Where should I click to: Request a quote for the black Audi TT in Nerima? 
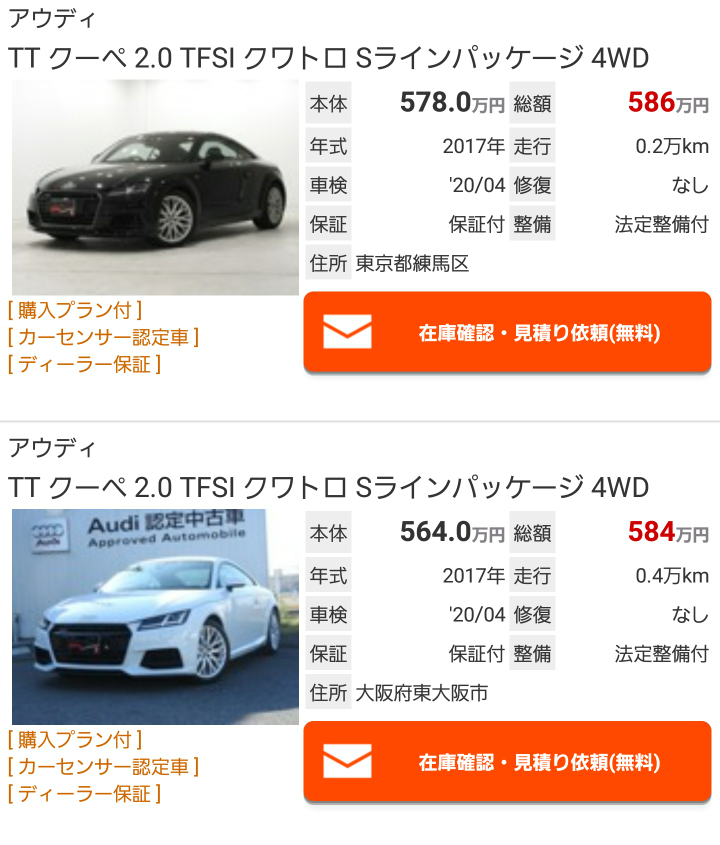click(507, 333)
